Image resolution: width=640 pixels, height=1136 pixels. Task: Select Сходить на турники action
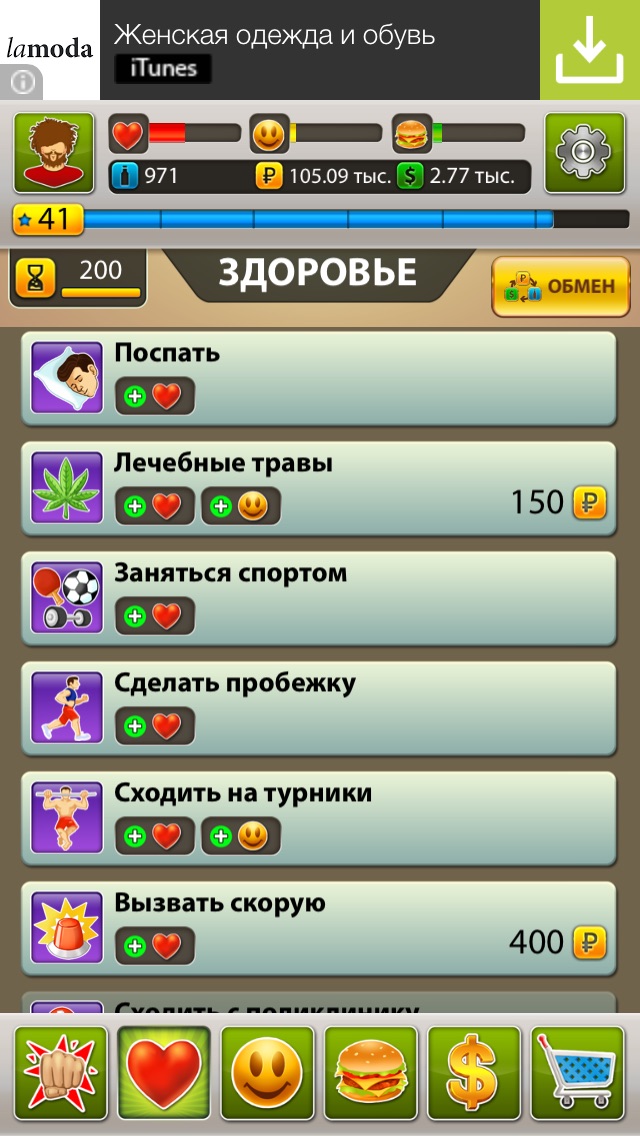[x=318, y=816]
